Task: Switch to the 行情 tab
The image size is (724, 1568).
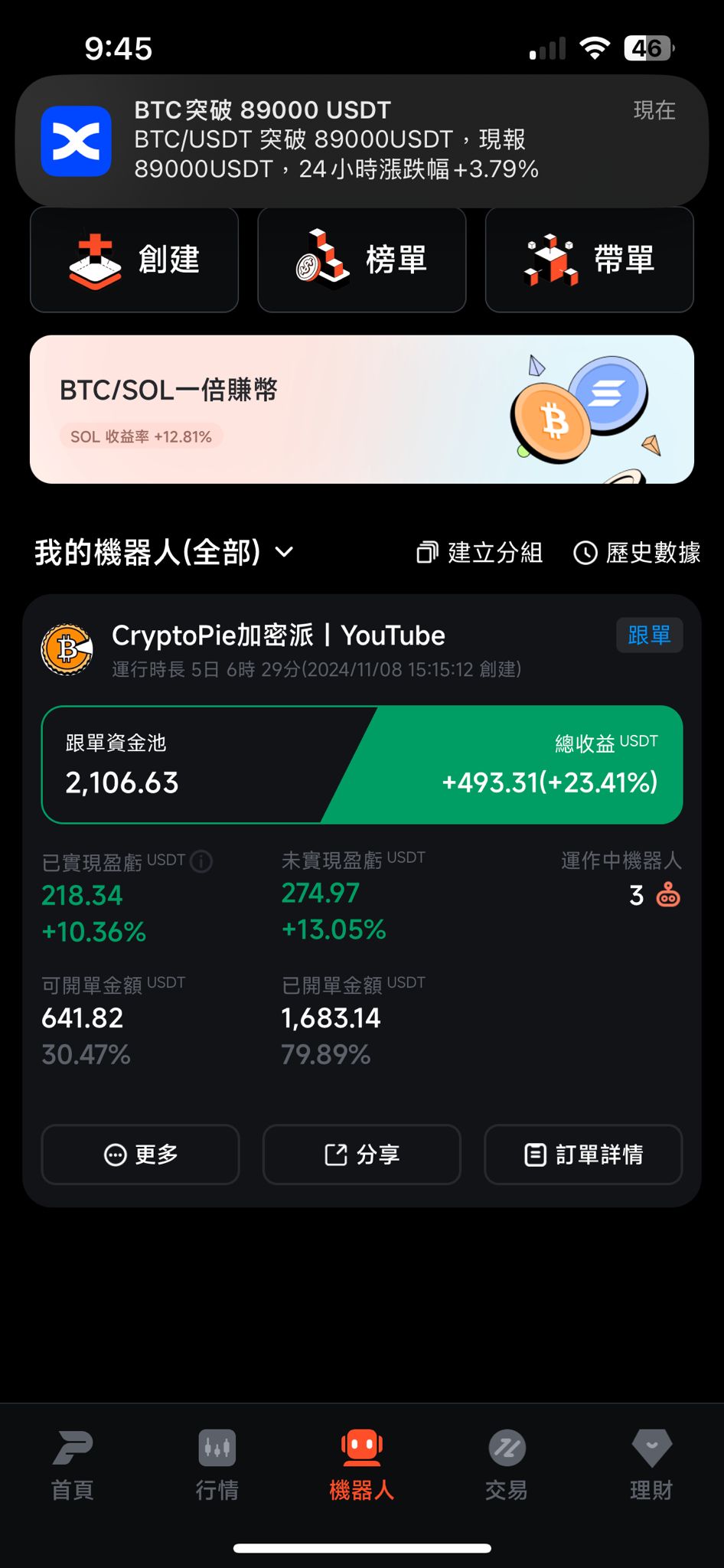Action: coord(217,1464)
